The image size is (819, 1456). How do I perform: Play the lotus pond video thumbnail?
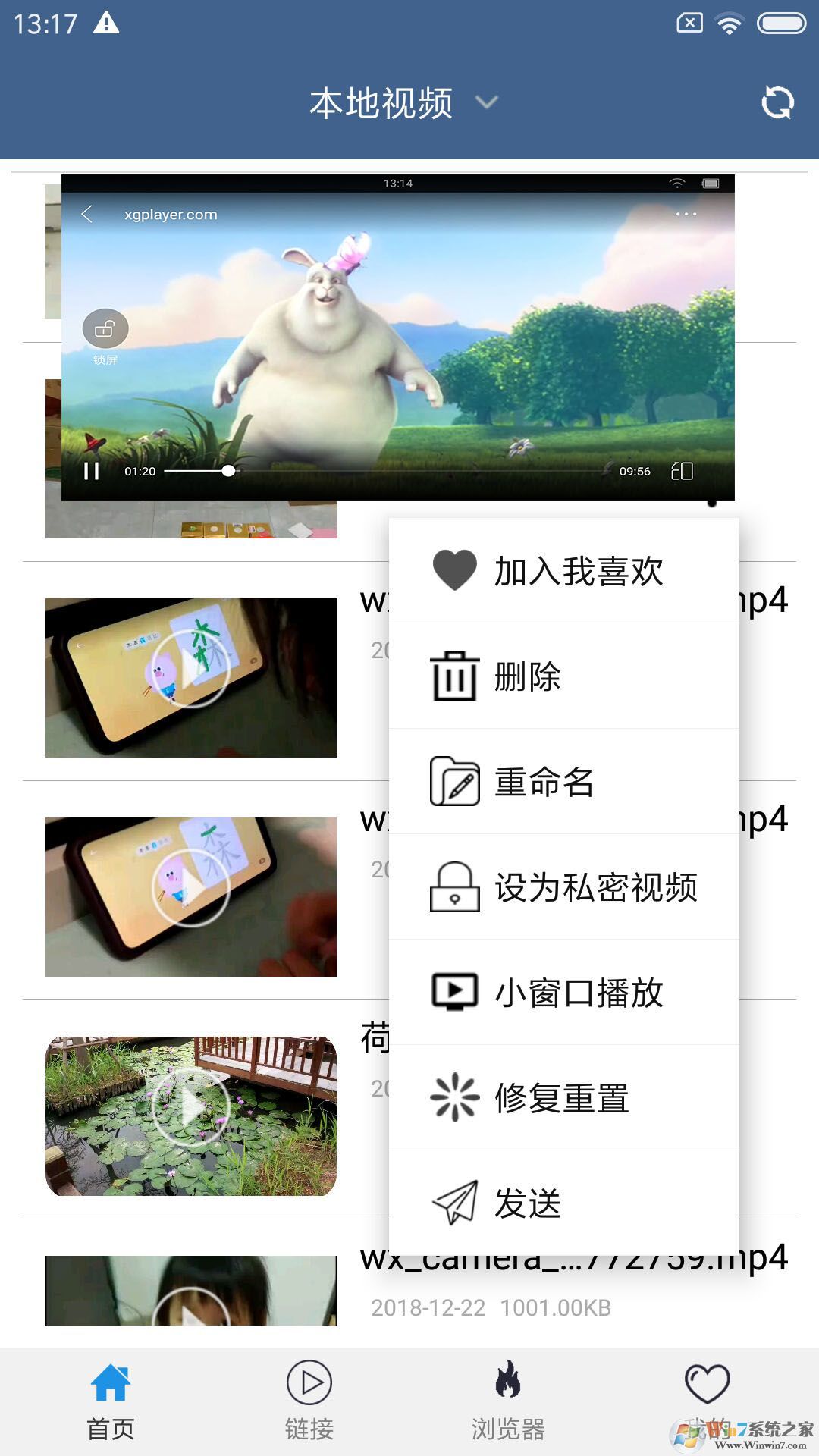point(190,1109)
